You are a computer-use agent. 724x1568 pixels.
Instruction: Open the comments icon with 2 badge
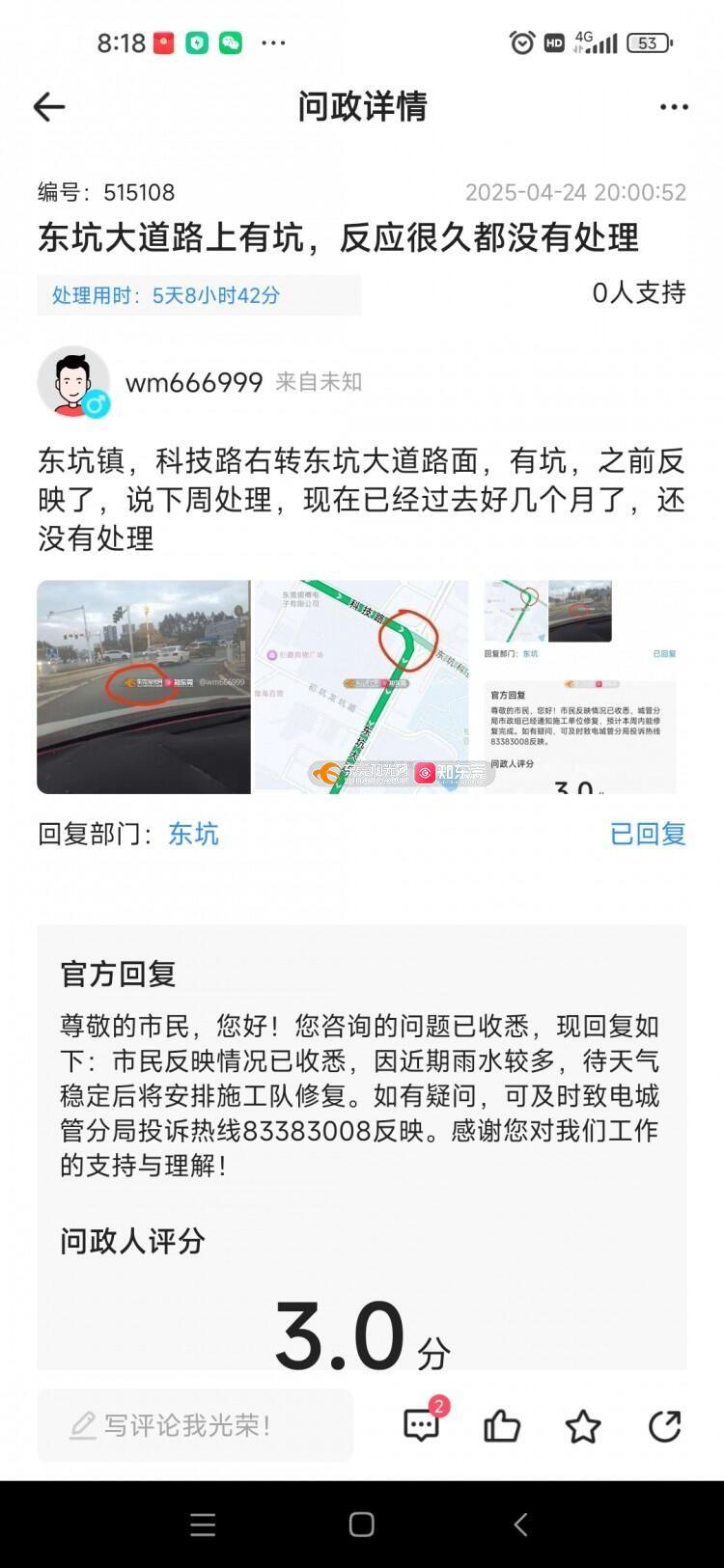pos(422,1424)
